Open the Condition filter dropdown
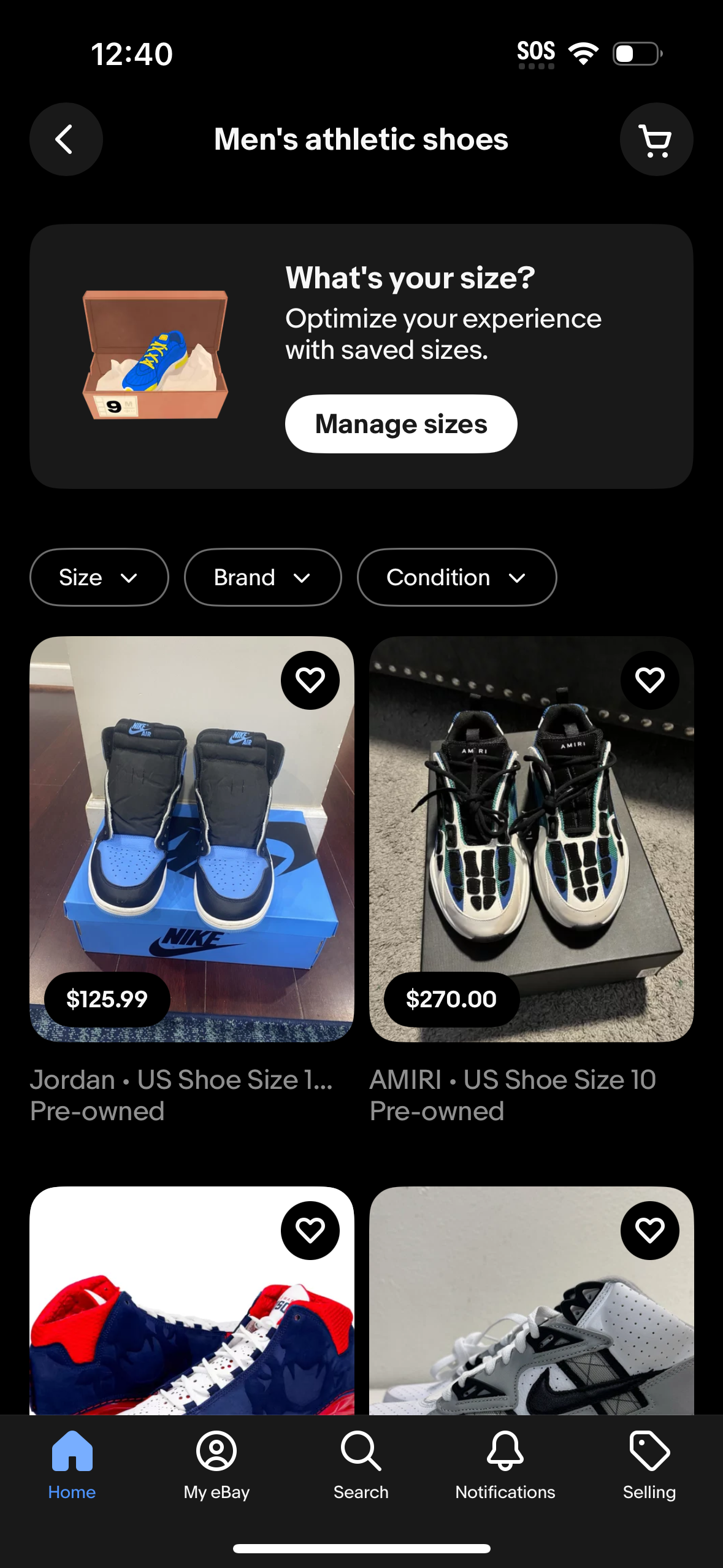 (456, 577)
